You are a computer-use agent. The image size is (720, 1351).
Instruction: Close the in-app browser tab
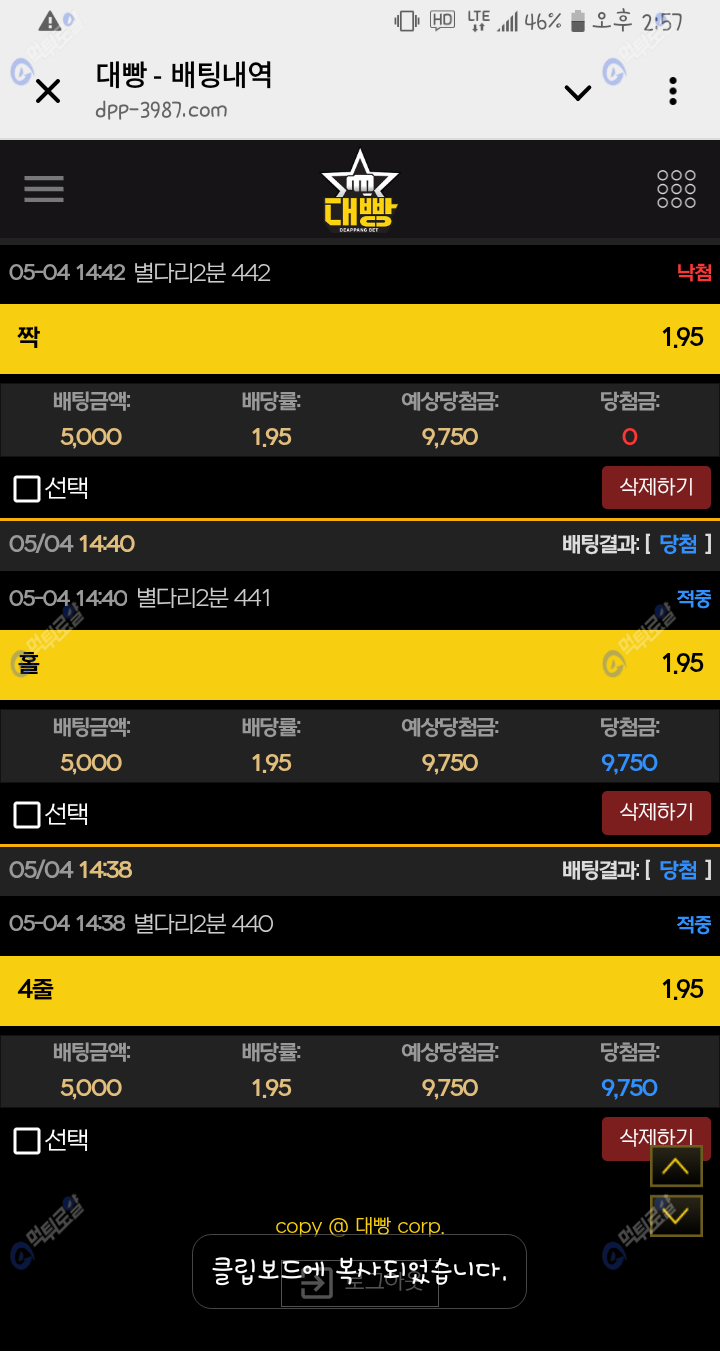point(48,92)
